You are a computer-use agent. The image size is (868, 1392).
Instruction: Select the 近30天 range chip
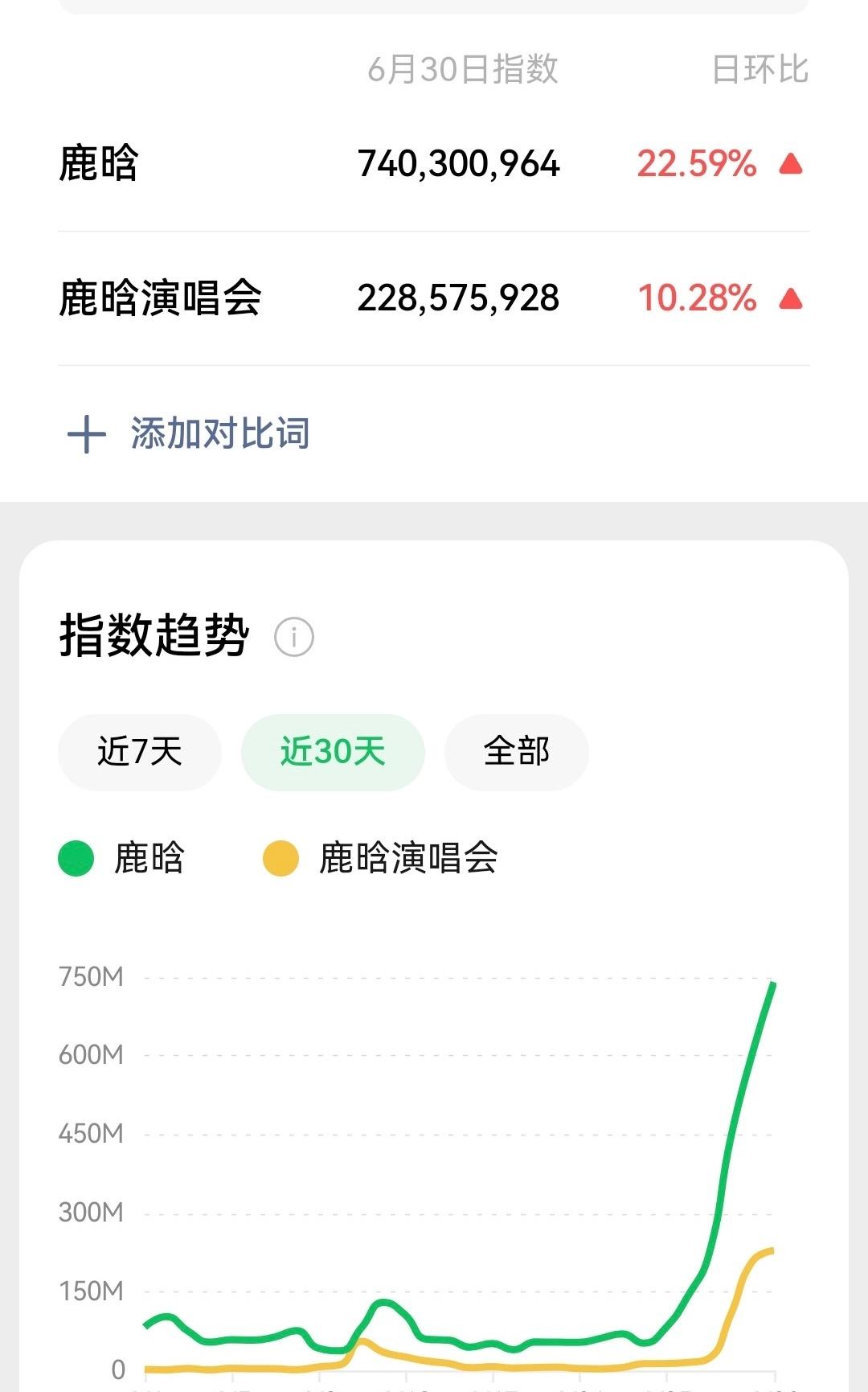pyautogui.click(x=333, y=752)
